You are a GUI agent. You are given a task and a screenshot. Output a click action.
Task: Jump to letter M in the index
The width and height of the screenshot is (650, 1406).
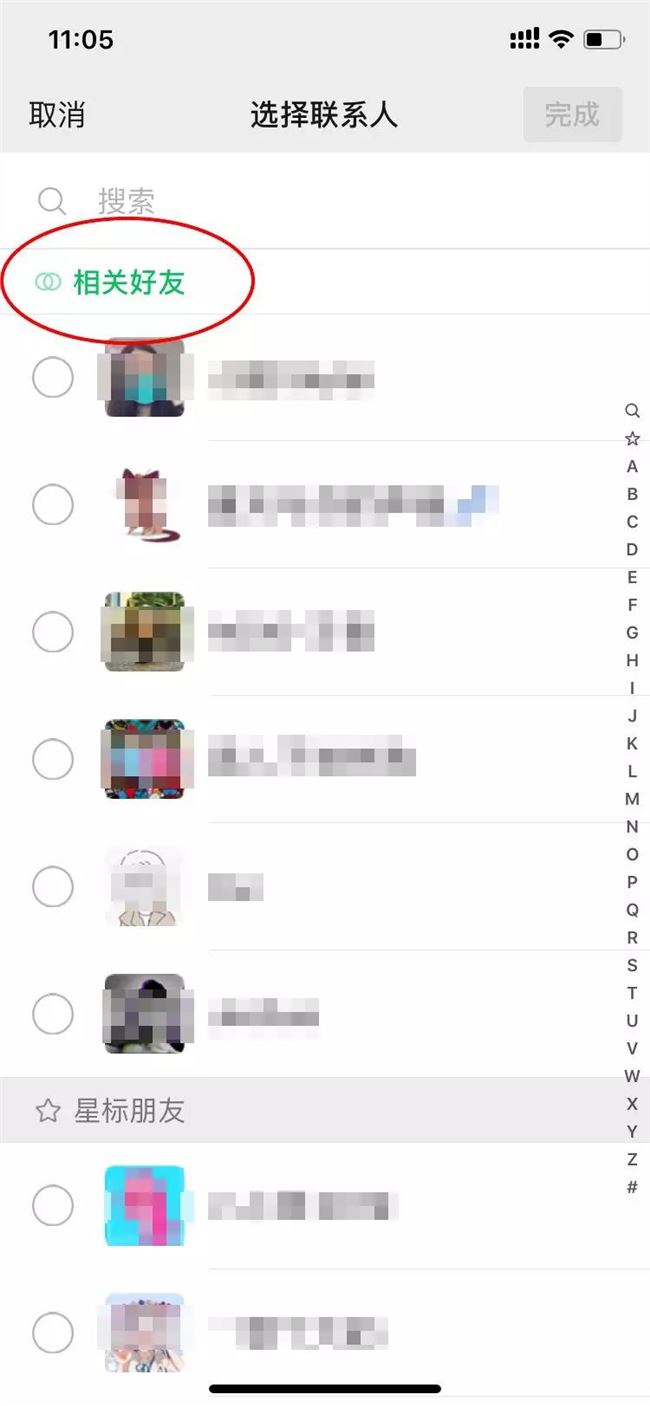point(632,799)
